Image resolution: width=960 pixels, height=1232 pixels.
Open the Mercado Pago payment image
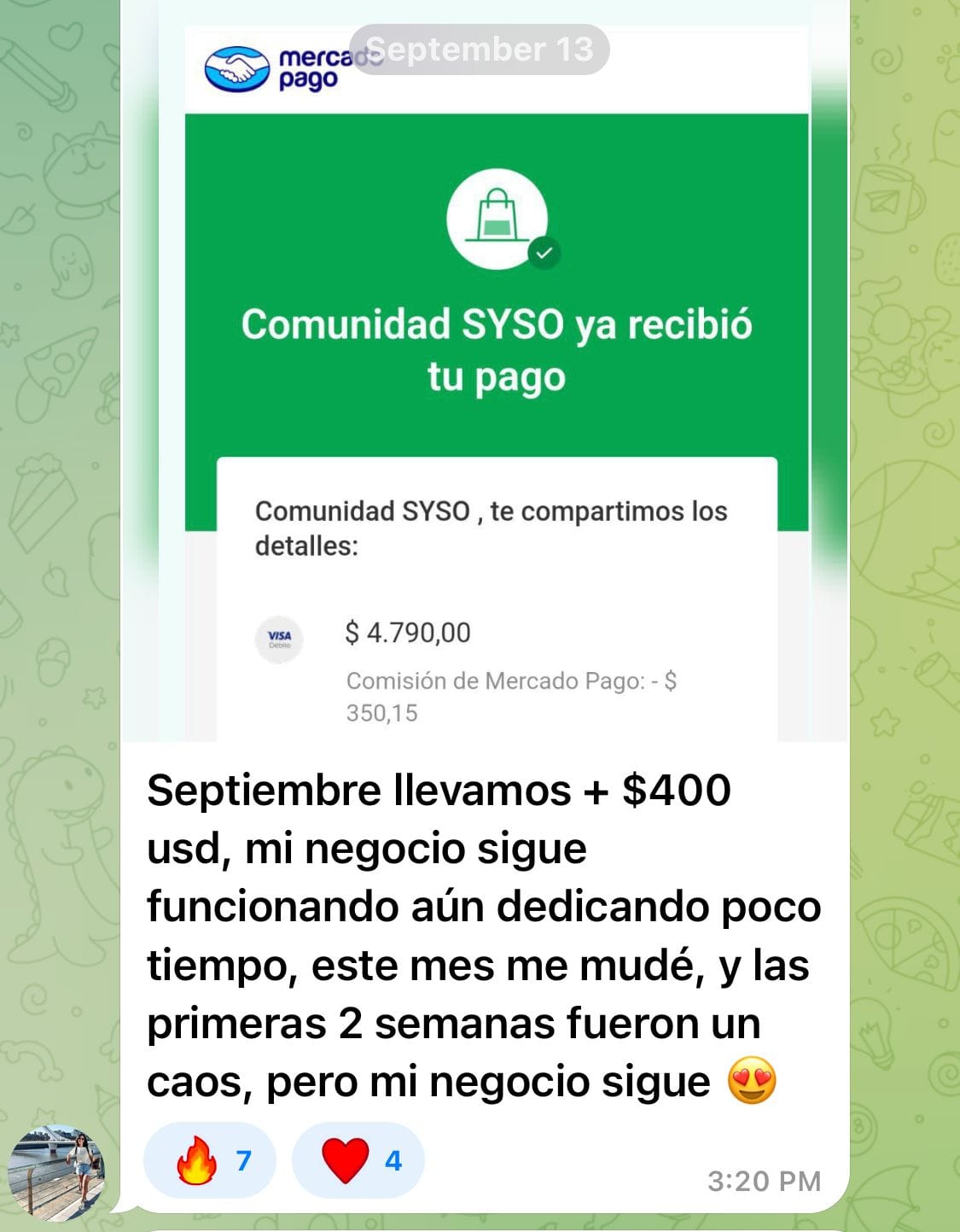pyautogui.click(x=496, y=384)
